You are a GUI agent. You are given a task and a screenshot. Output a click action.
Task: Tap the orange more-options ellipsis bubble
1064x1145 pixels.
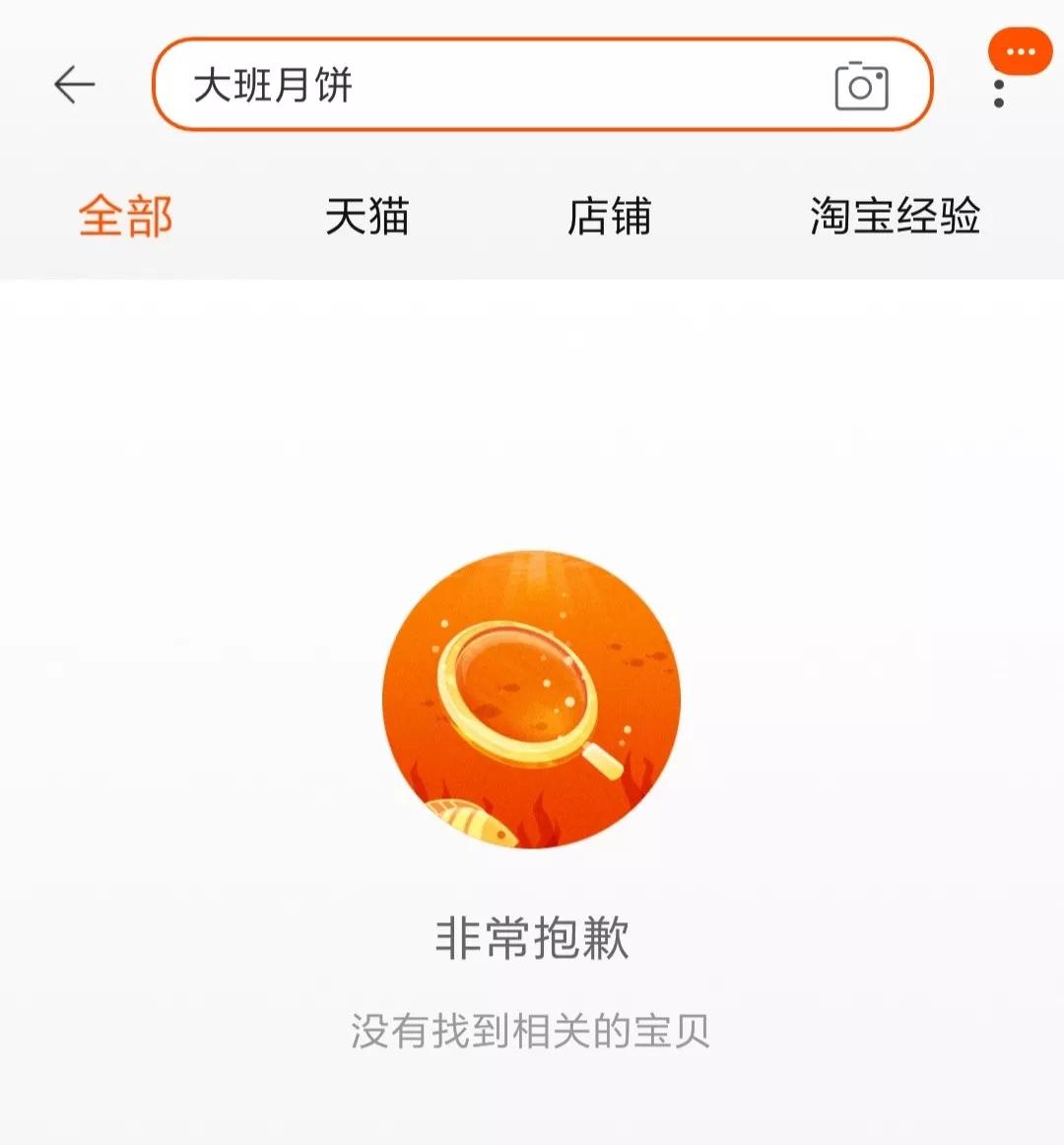1019,51
